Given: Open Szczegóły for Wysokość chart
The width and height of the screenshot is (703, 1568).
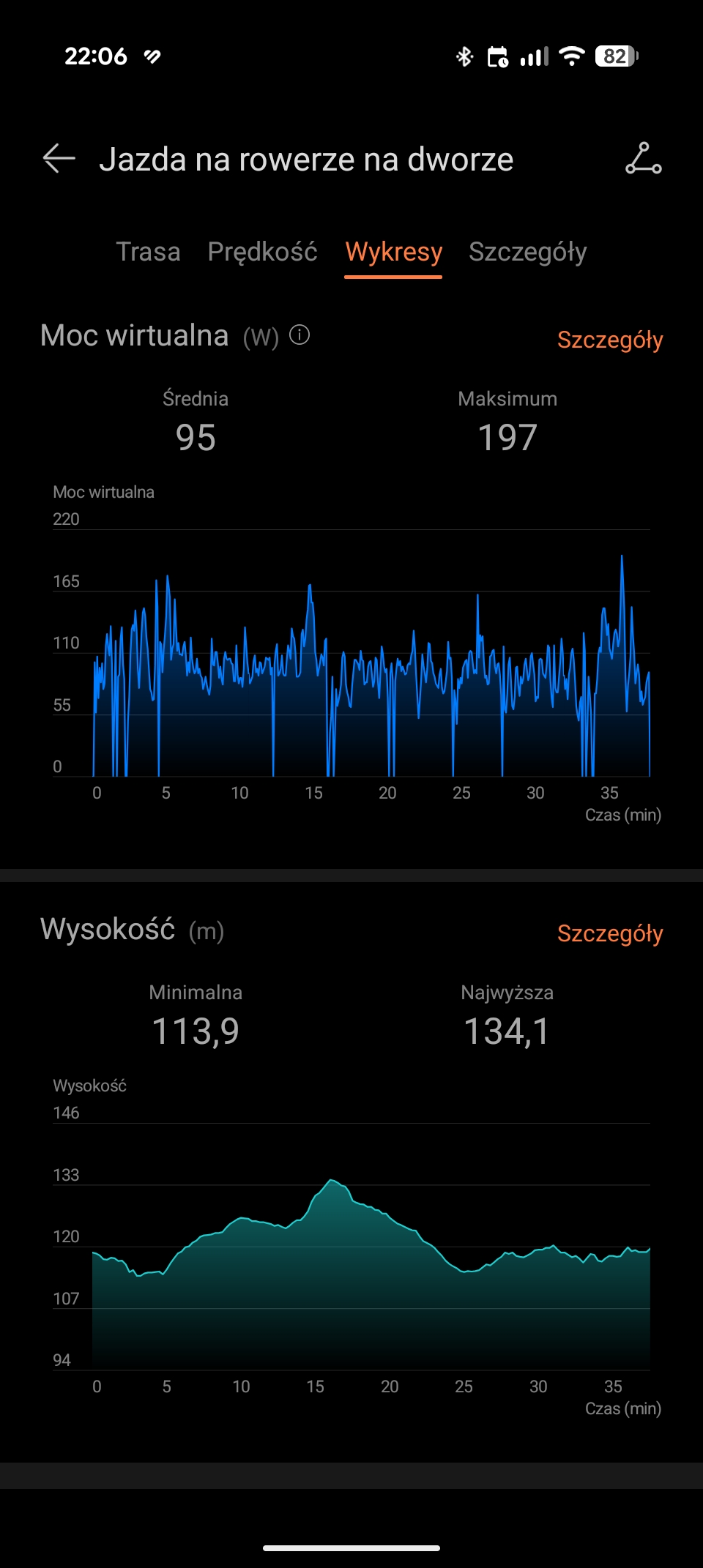Looking at the screenshot, I should (609, 933).
